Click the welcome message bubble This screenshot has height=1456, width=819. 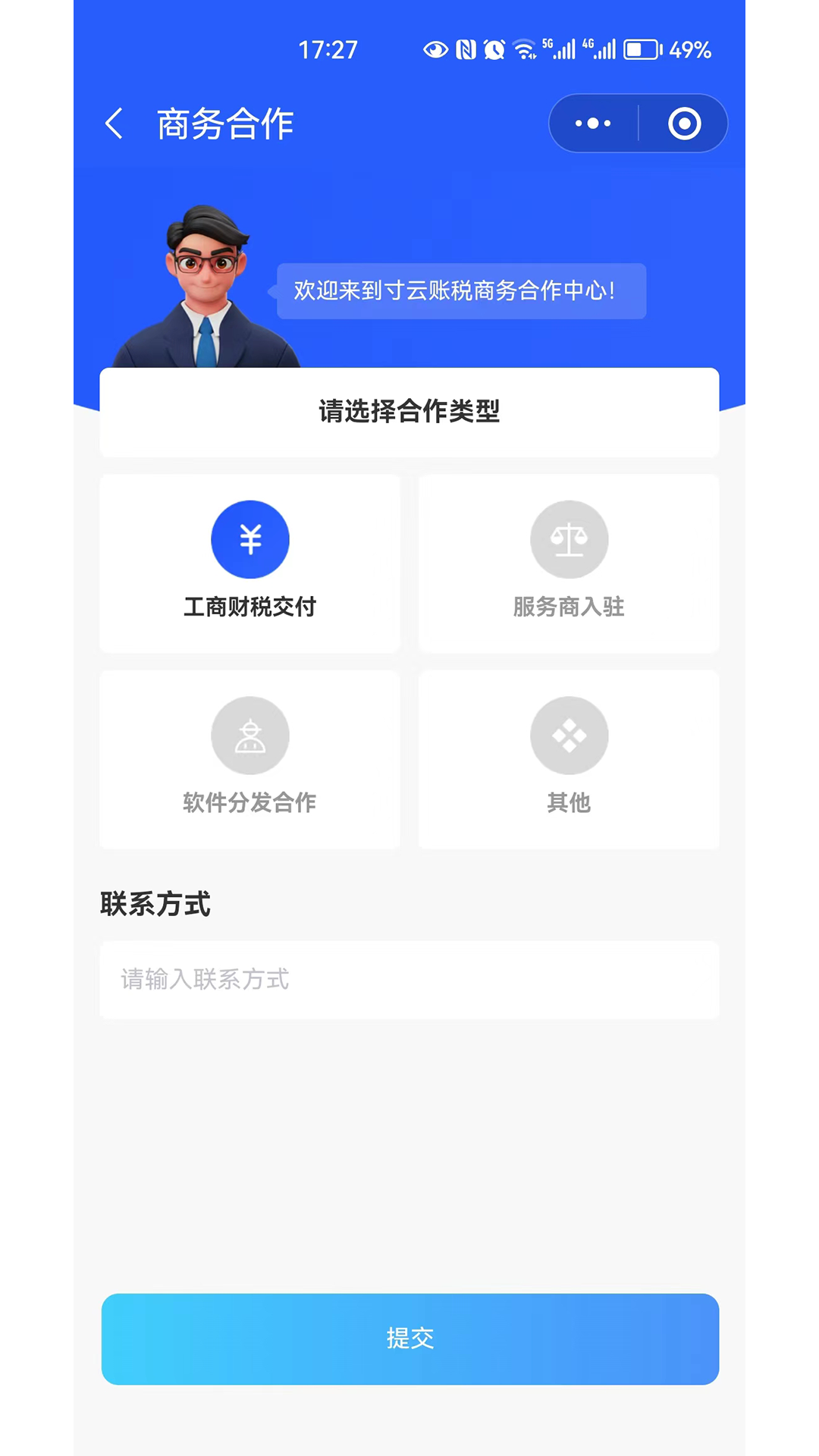point(460,291)
